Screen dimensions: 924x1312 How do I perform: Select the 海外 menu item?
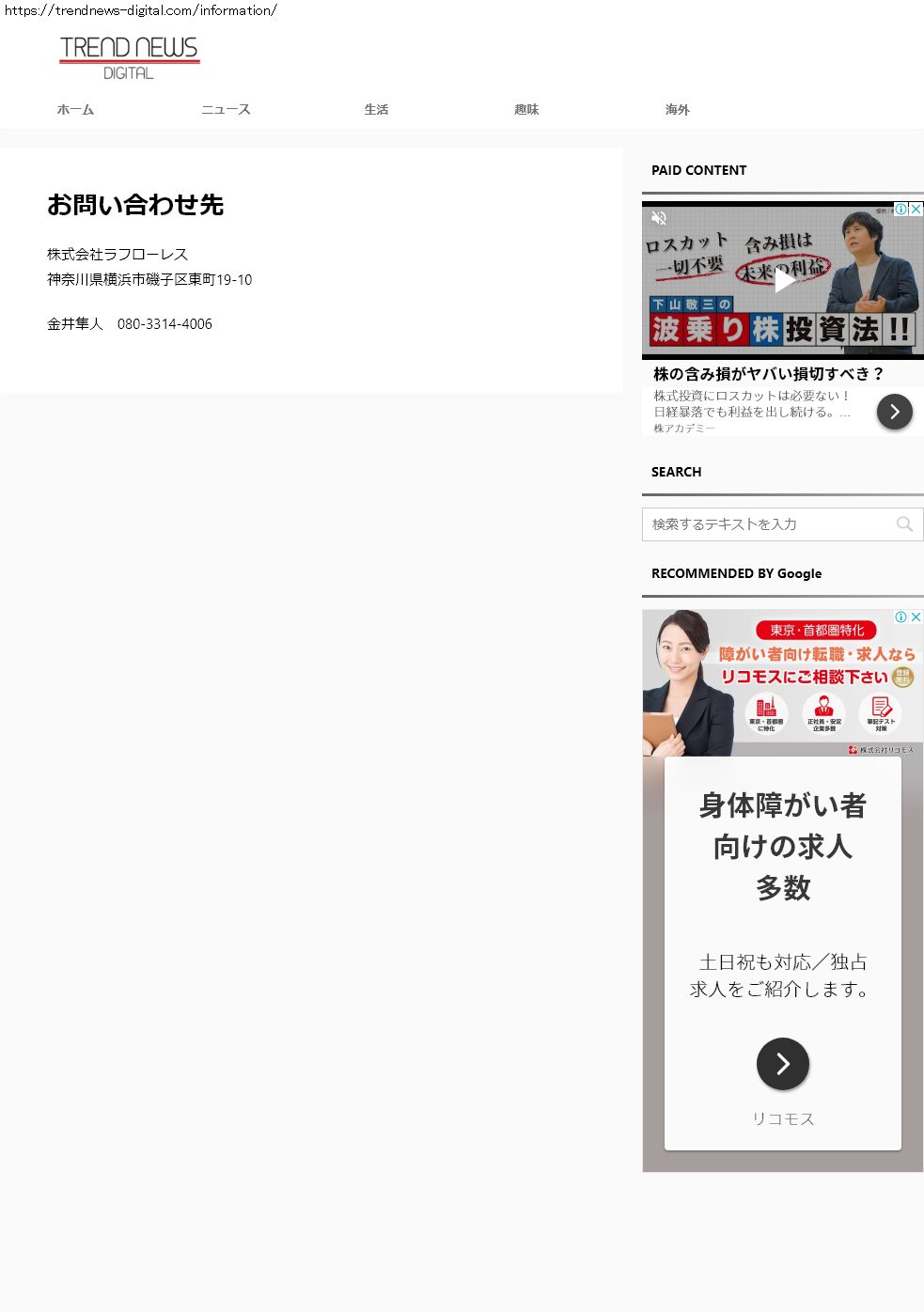(677, 110)
